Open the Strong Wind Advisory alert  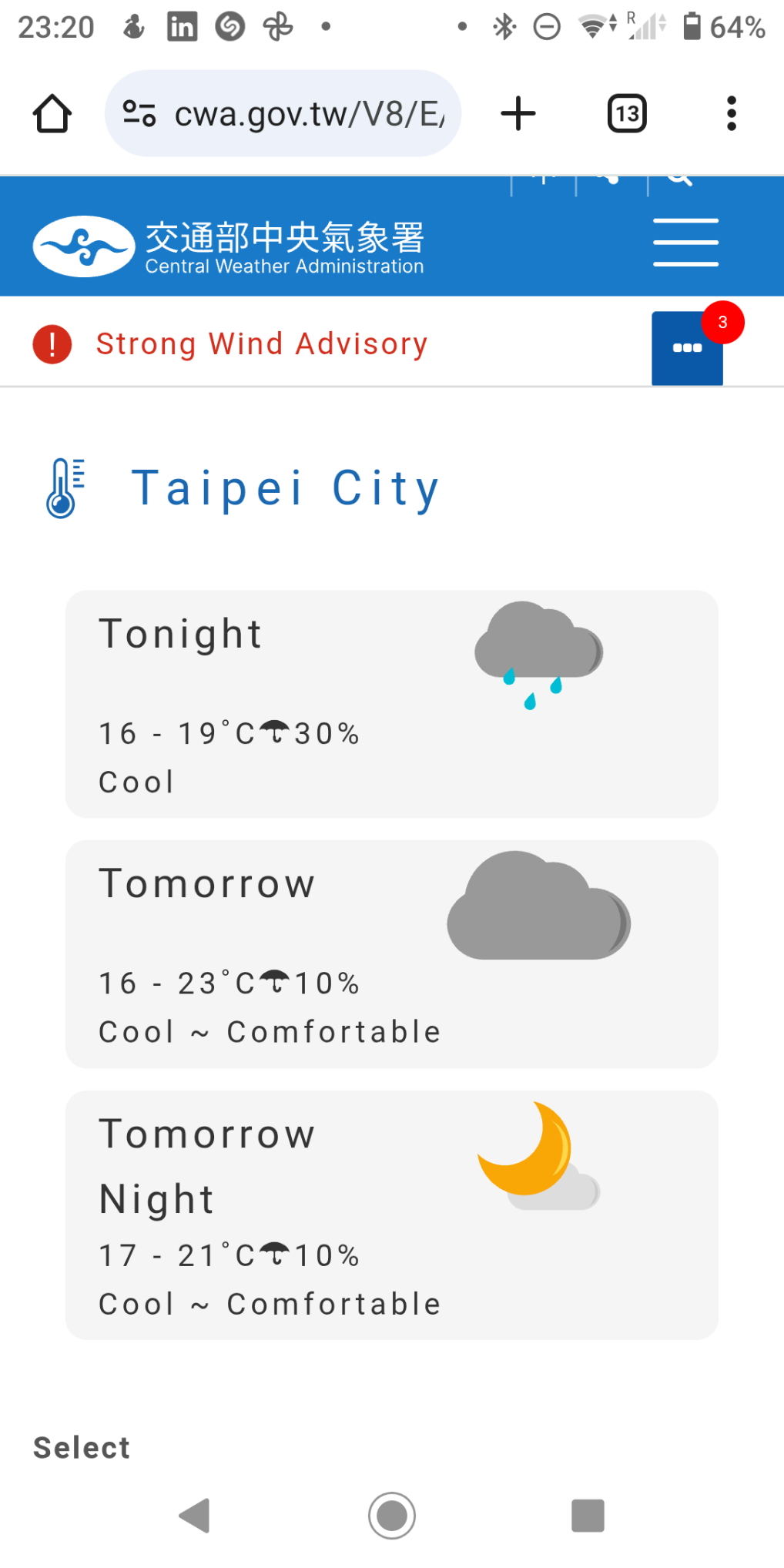point(261,344)
